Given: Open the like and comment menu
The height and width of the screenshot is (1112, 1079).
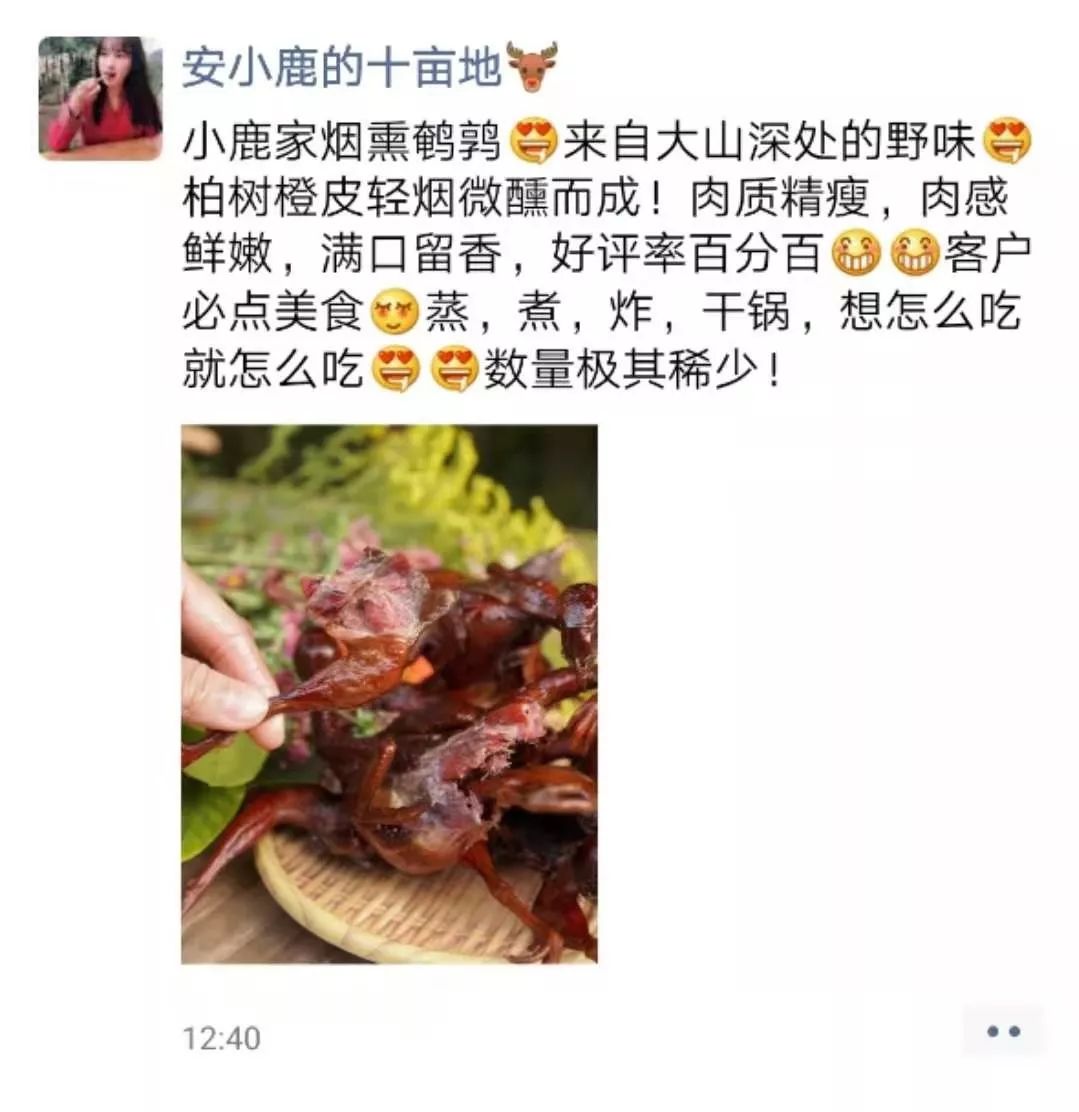Looking at the screenshot, I should point(1002,1031).
